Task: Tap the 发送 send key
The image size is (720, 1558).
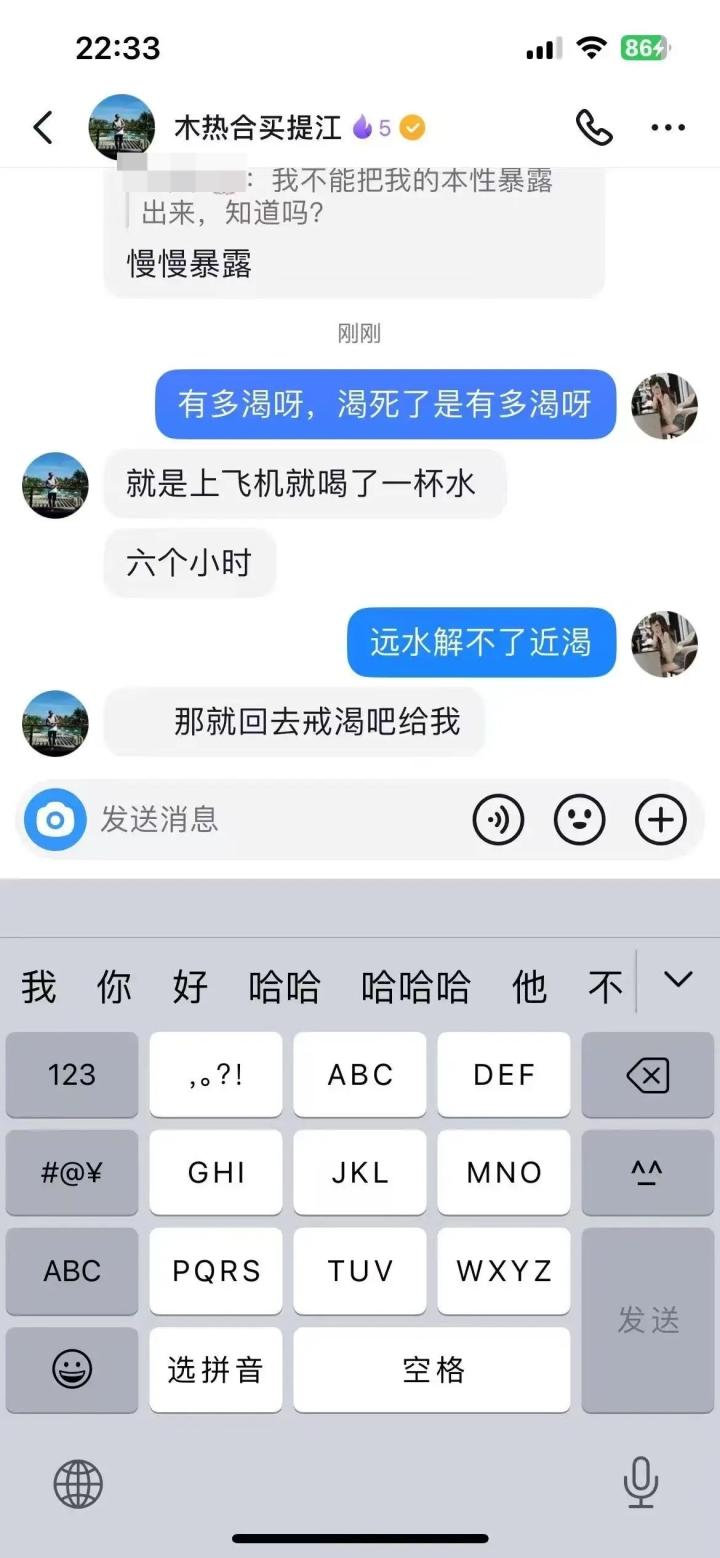Action: coord(647,1320)
